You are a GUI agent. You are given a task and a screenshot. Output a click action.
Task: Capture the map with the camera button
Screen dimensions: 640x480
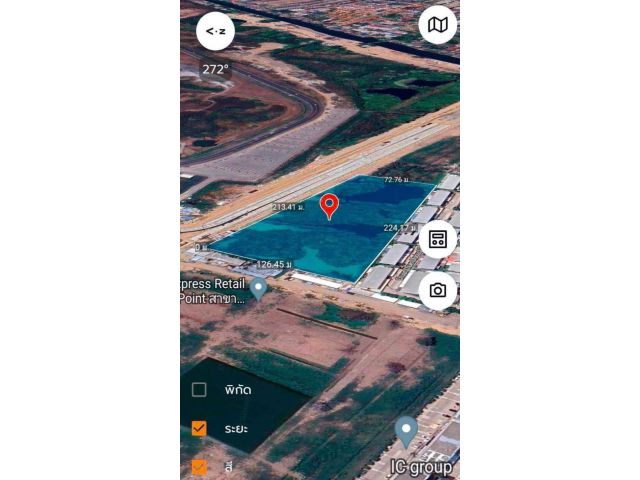point(437,290)
